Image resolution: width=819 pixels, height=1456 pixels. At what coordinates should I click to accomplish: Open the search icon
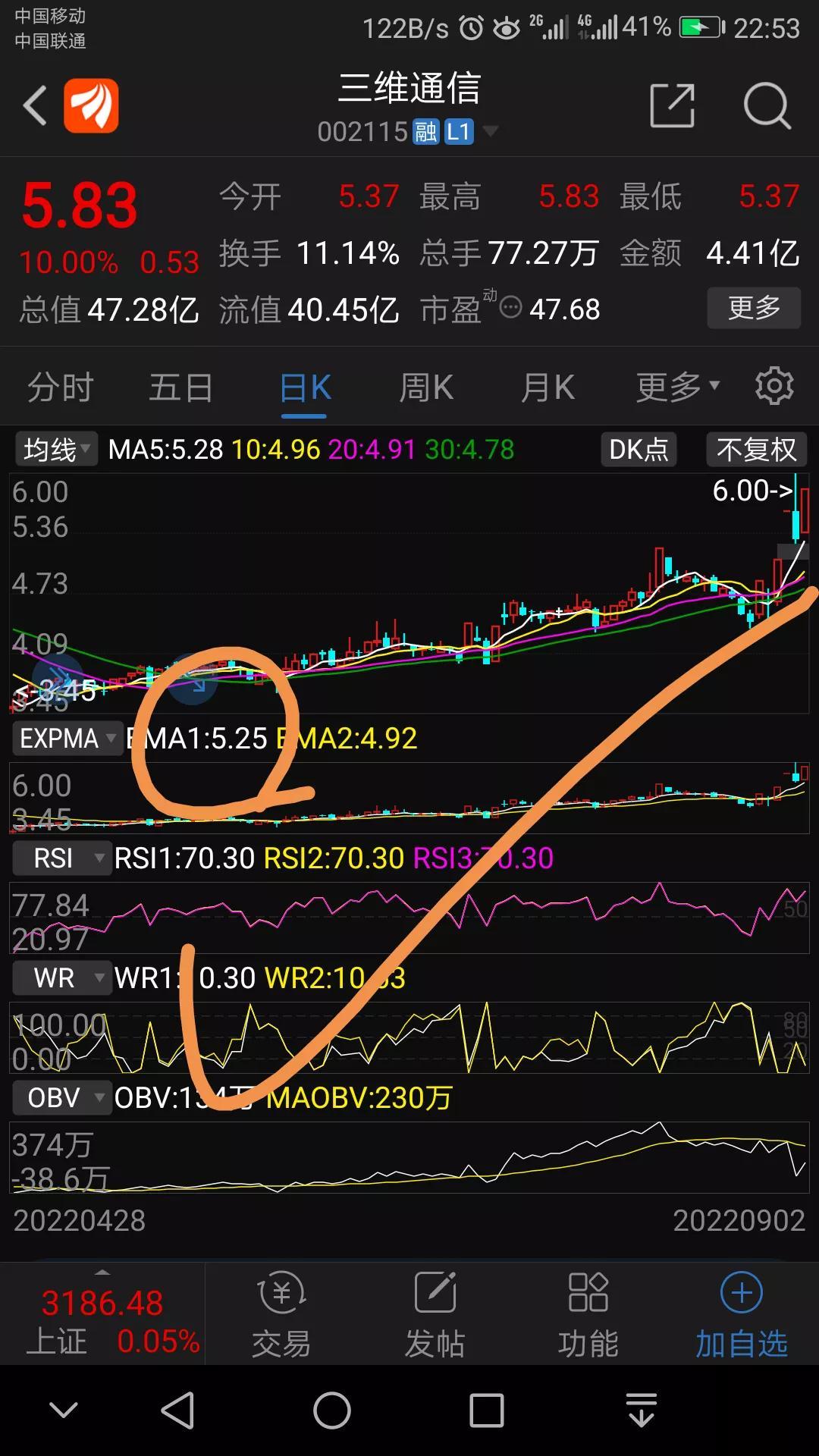(767, 106)
